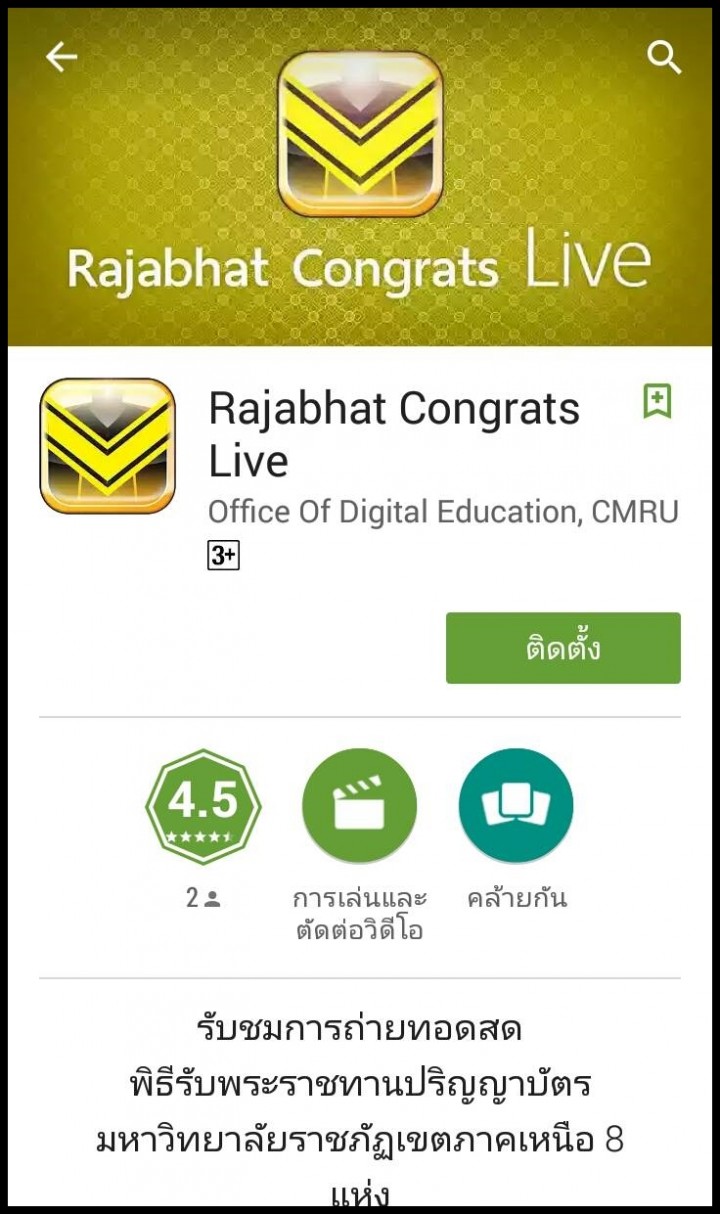720x1214 pixels.
Task: Open developer Office Of Digital Education, CMRU
Action: pos(443,512)
